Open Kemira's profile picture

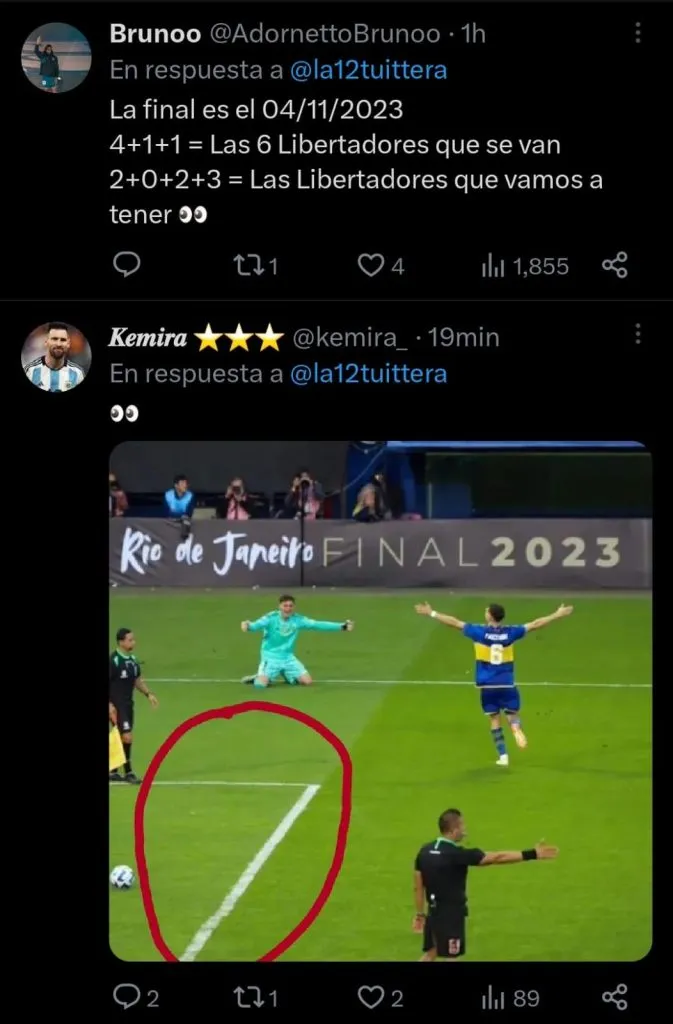tap(56, 357)
